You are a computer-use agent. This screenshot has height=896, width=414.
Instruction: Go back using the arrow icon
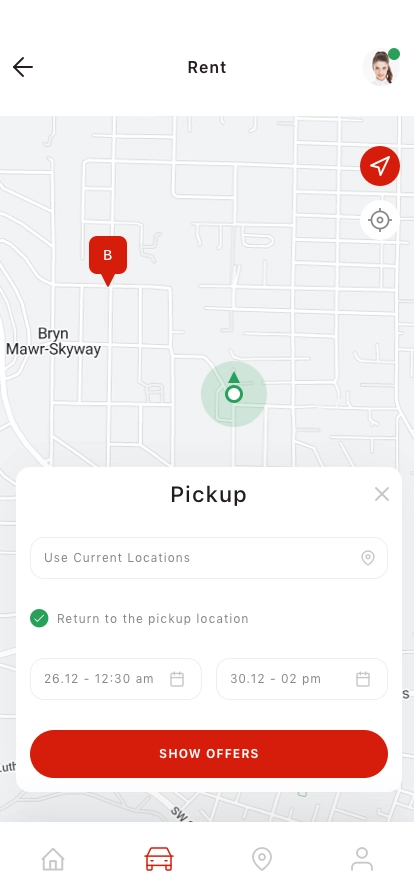pos(23,67)
